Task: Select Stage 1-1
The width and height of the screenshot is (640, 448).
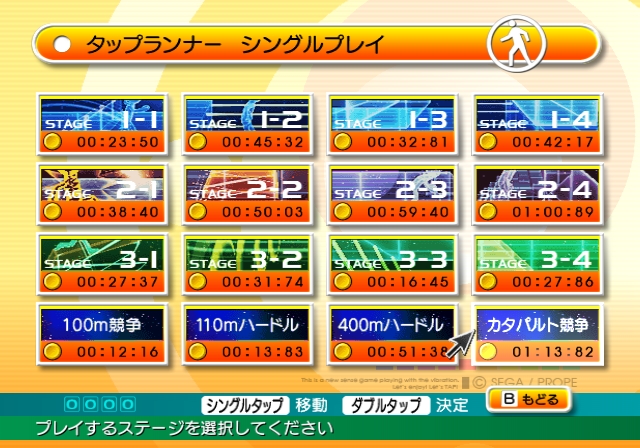Action: tap(102, 124)
